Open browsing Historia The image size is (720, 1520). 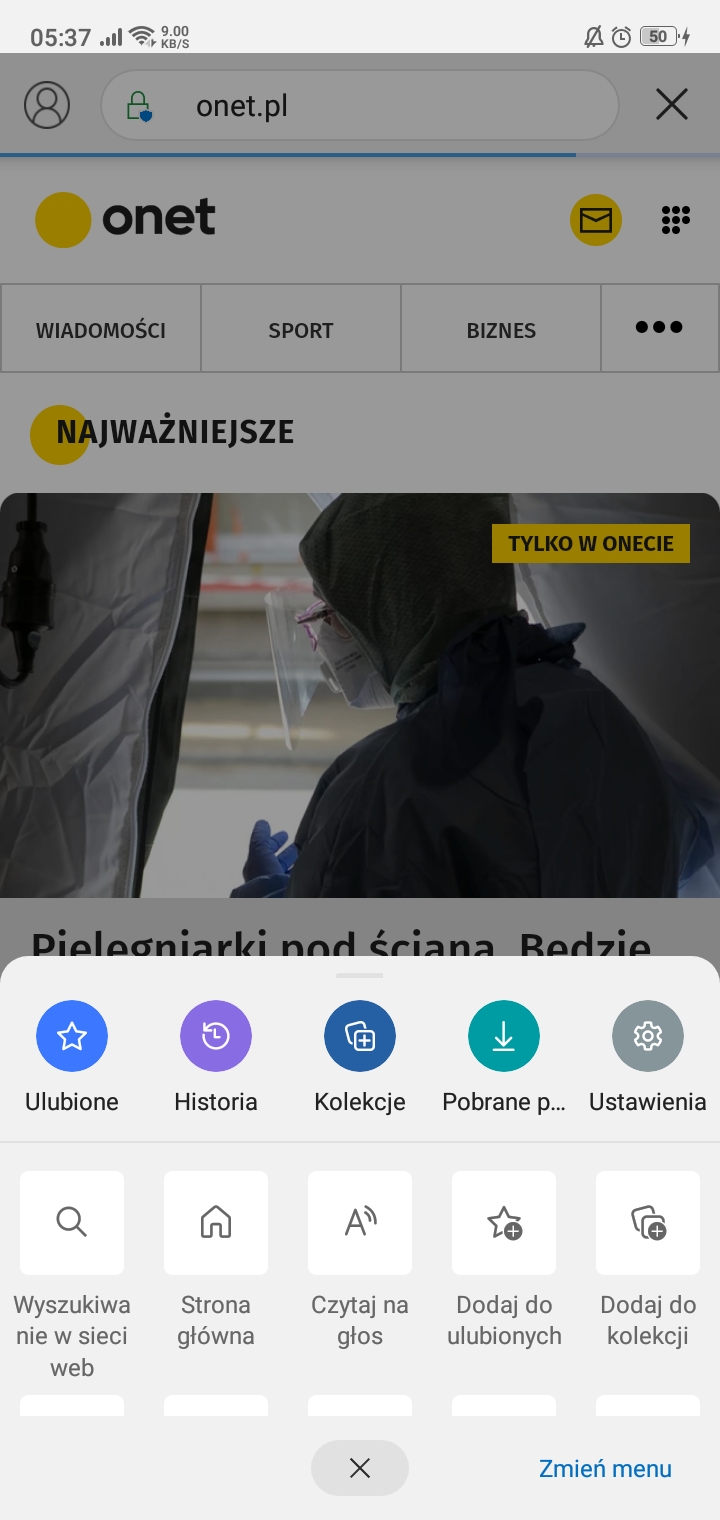pos(216,1037)
